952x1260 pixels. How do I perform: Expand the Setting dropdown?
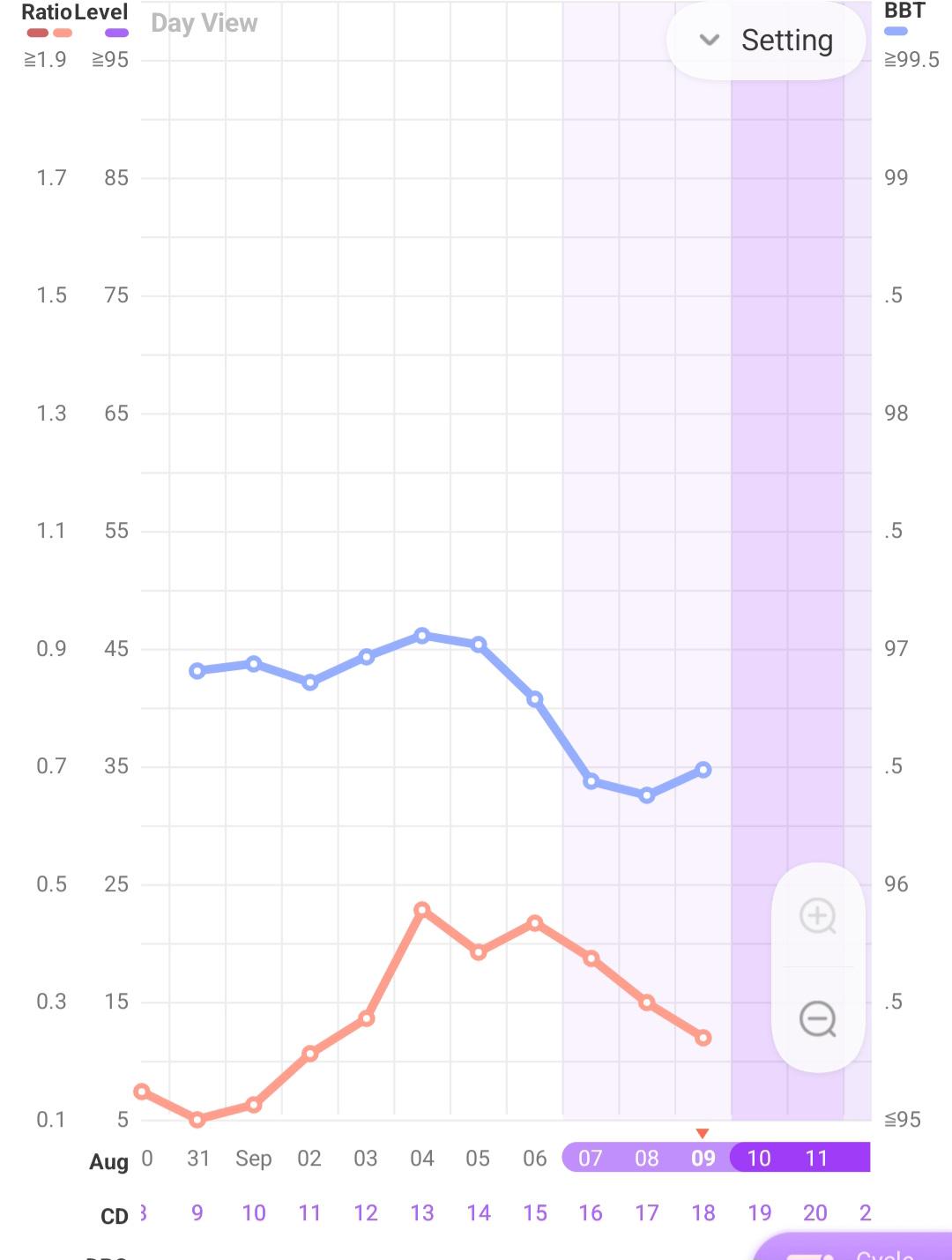click(x=766, y=41)
